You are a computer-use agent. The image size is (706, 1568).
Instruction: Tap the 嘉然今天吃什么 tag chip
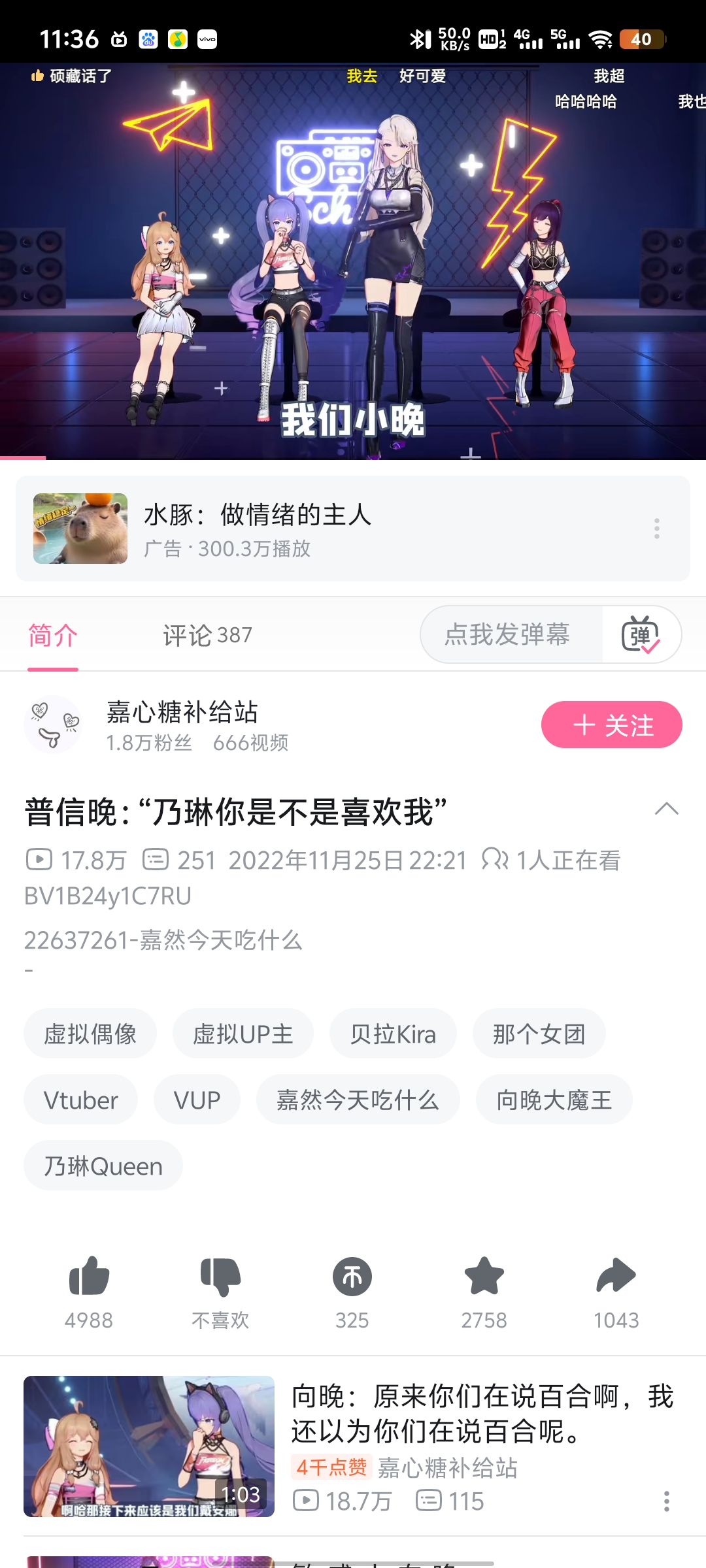pyautogui.click(x=358, y=1100)
